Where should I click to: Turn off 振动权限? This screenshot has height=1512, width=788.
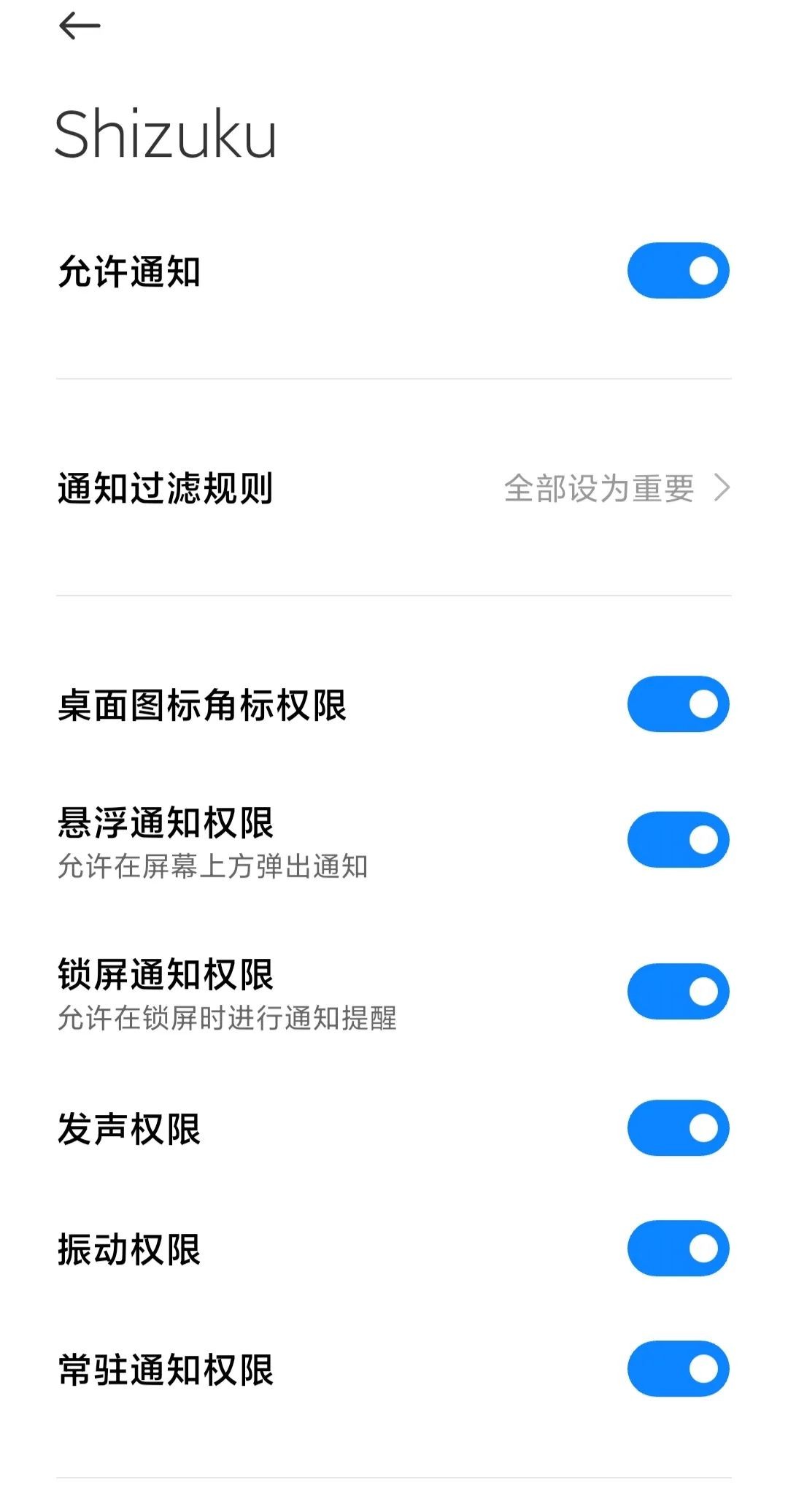678,1249
